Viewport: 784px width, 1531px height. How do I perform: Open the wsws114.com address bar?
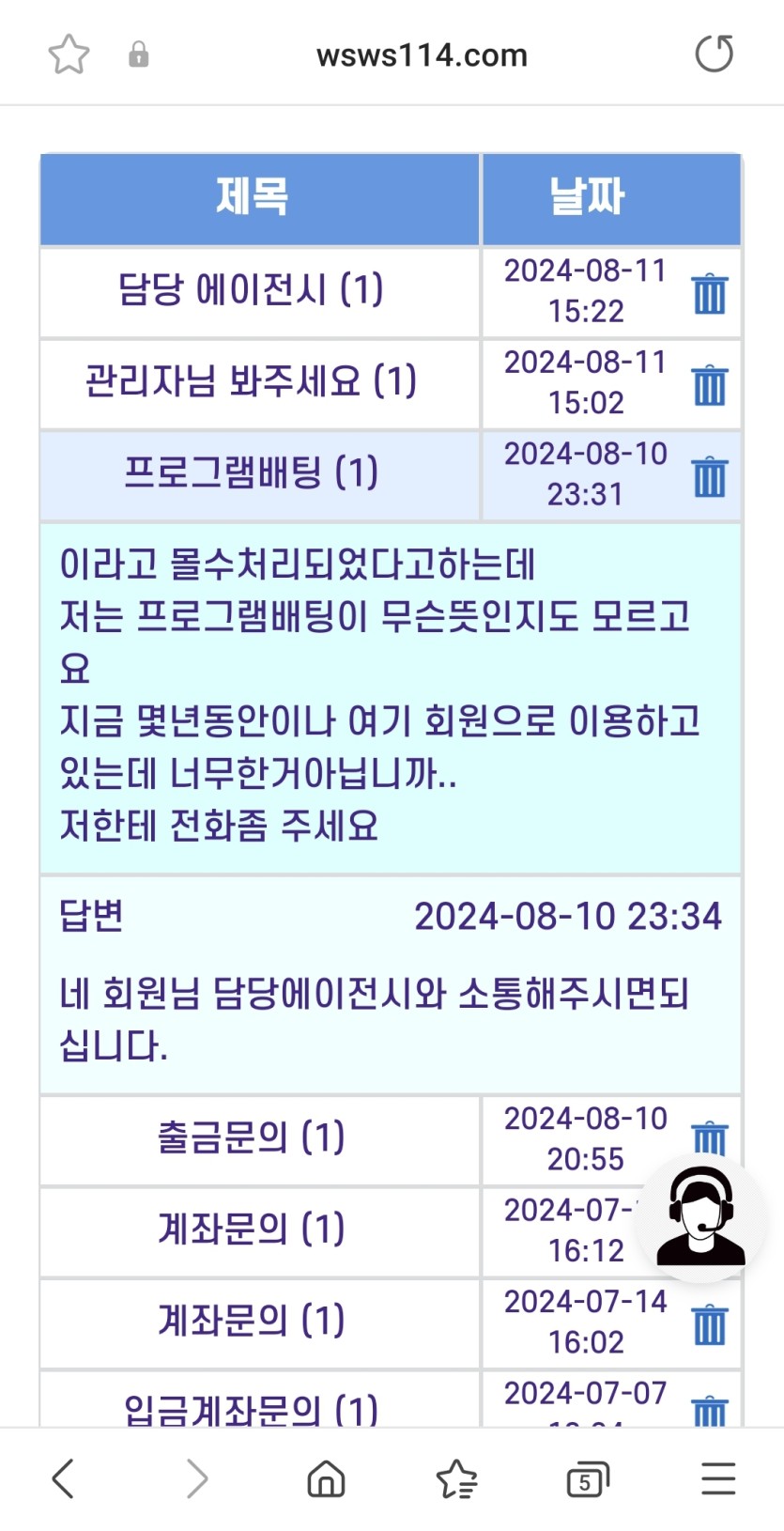[422, 55]
